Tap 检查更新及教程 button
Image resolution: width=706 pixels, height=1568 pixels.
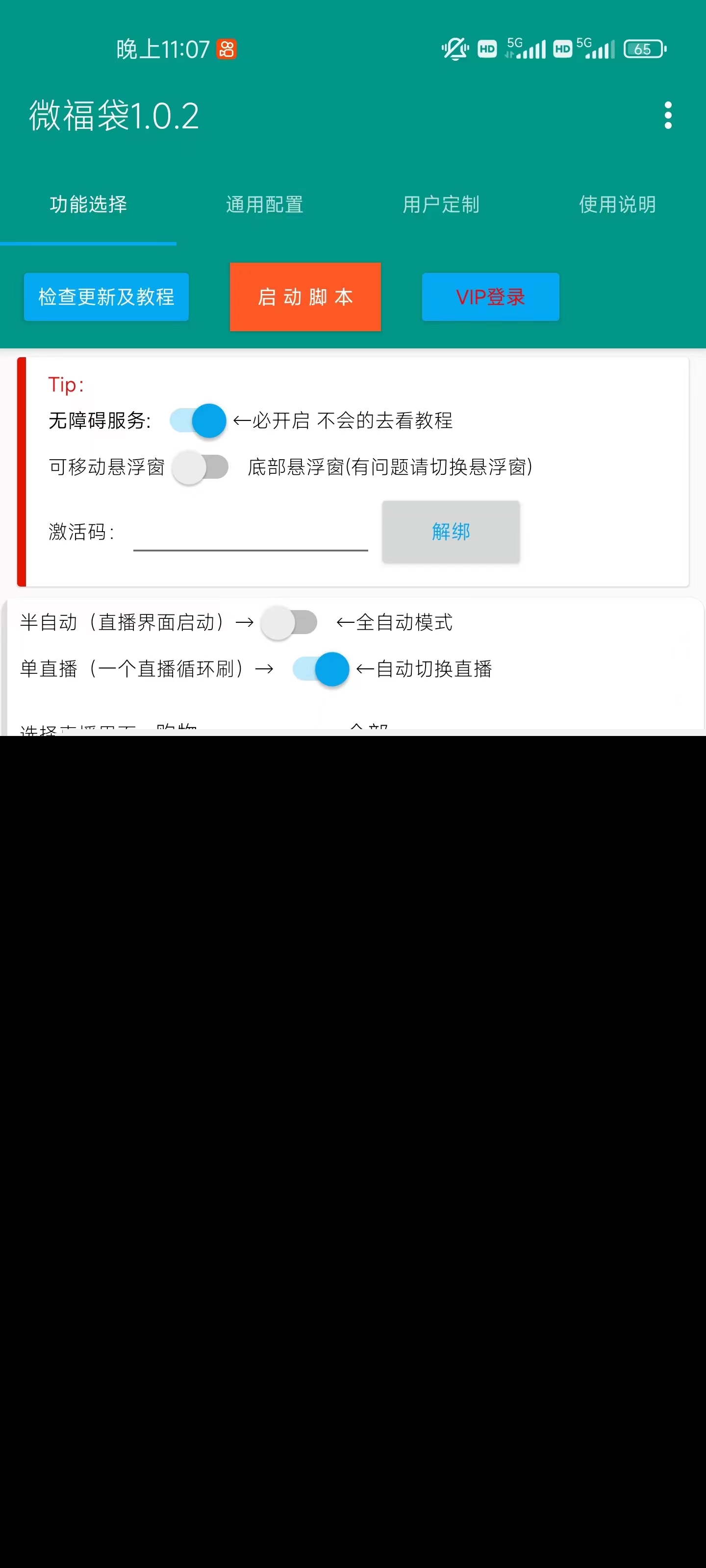pos(106,297)
